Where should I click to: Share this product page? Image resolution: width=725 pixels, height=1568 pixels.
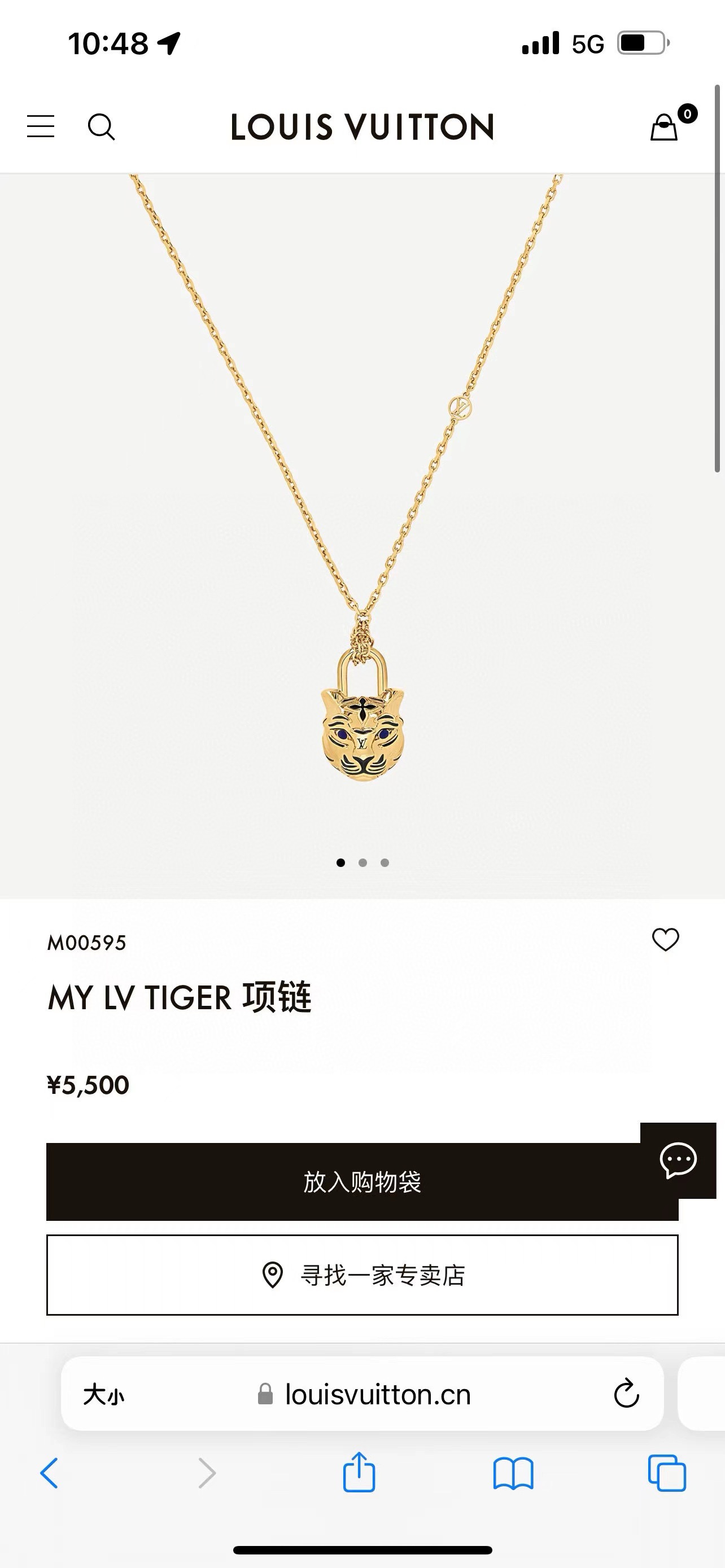(359, 1473)
